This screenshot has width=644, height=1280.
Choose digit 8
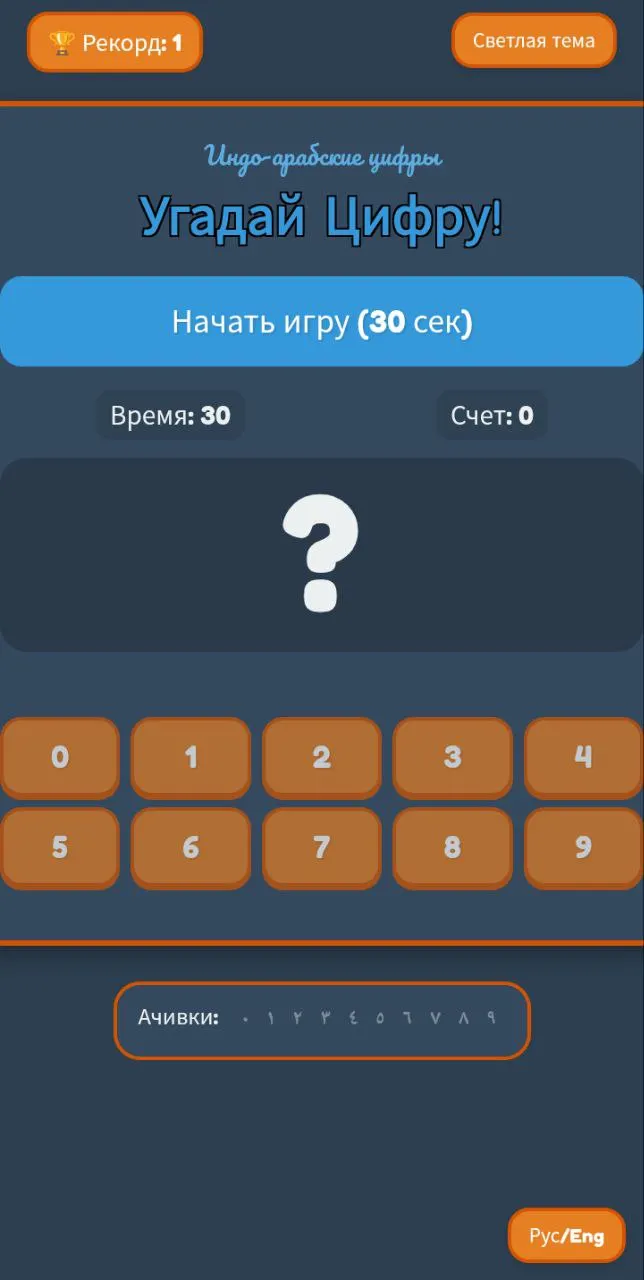point(453,848)
